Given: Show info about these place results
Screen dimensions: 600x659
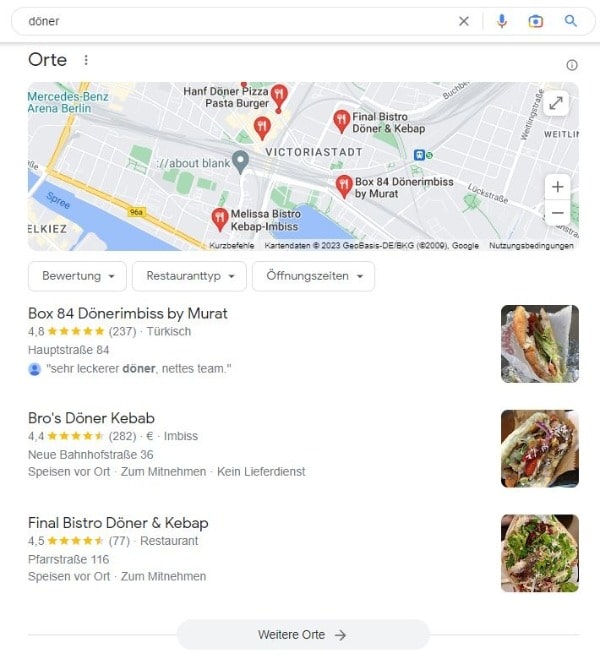Looking at the screenshot, I should point(572,65).
